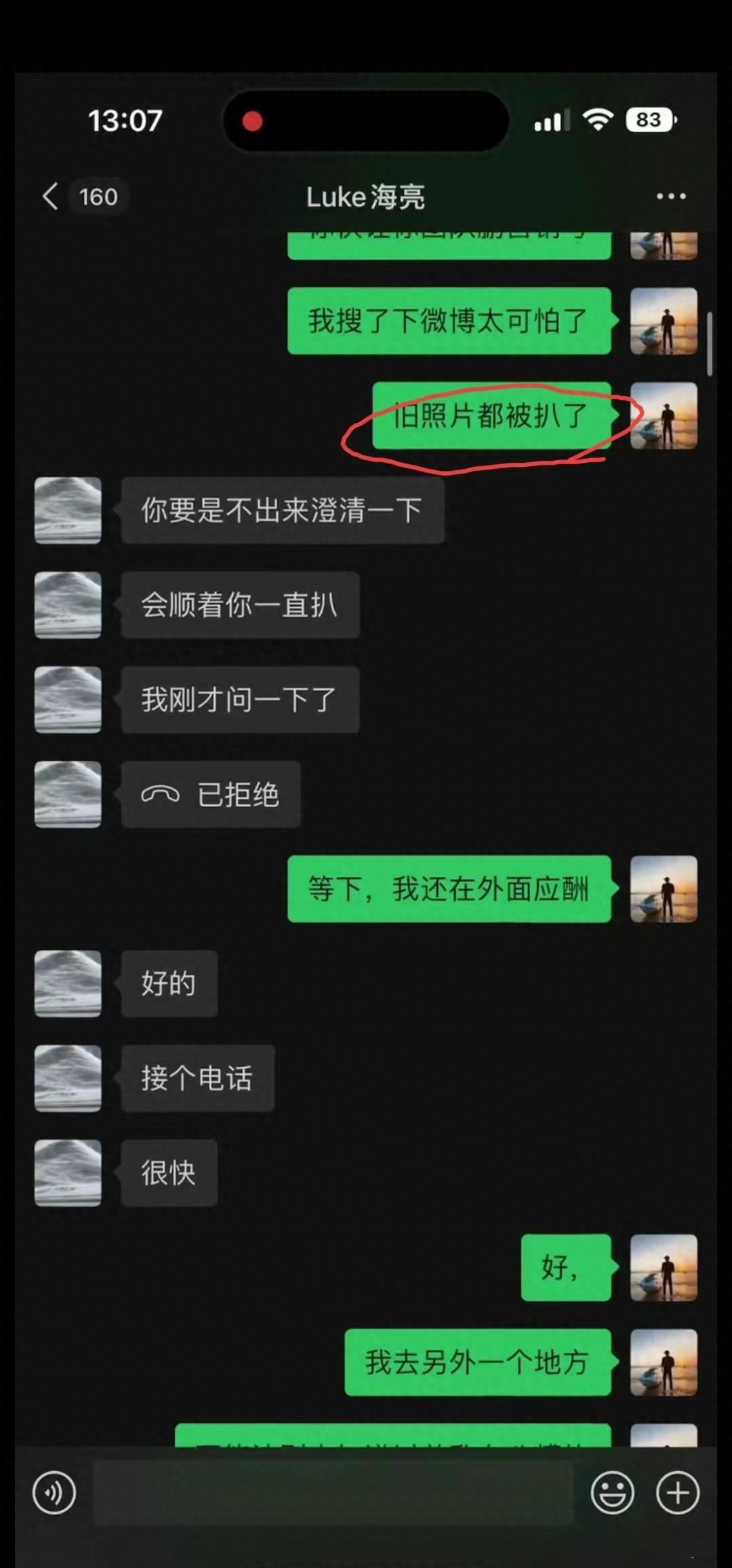This screenshot has height=1568, width=732.
Task: Tap the 已拒绝 call entry to redial
Action: [210, 796]
